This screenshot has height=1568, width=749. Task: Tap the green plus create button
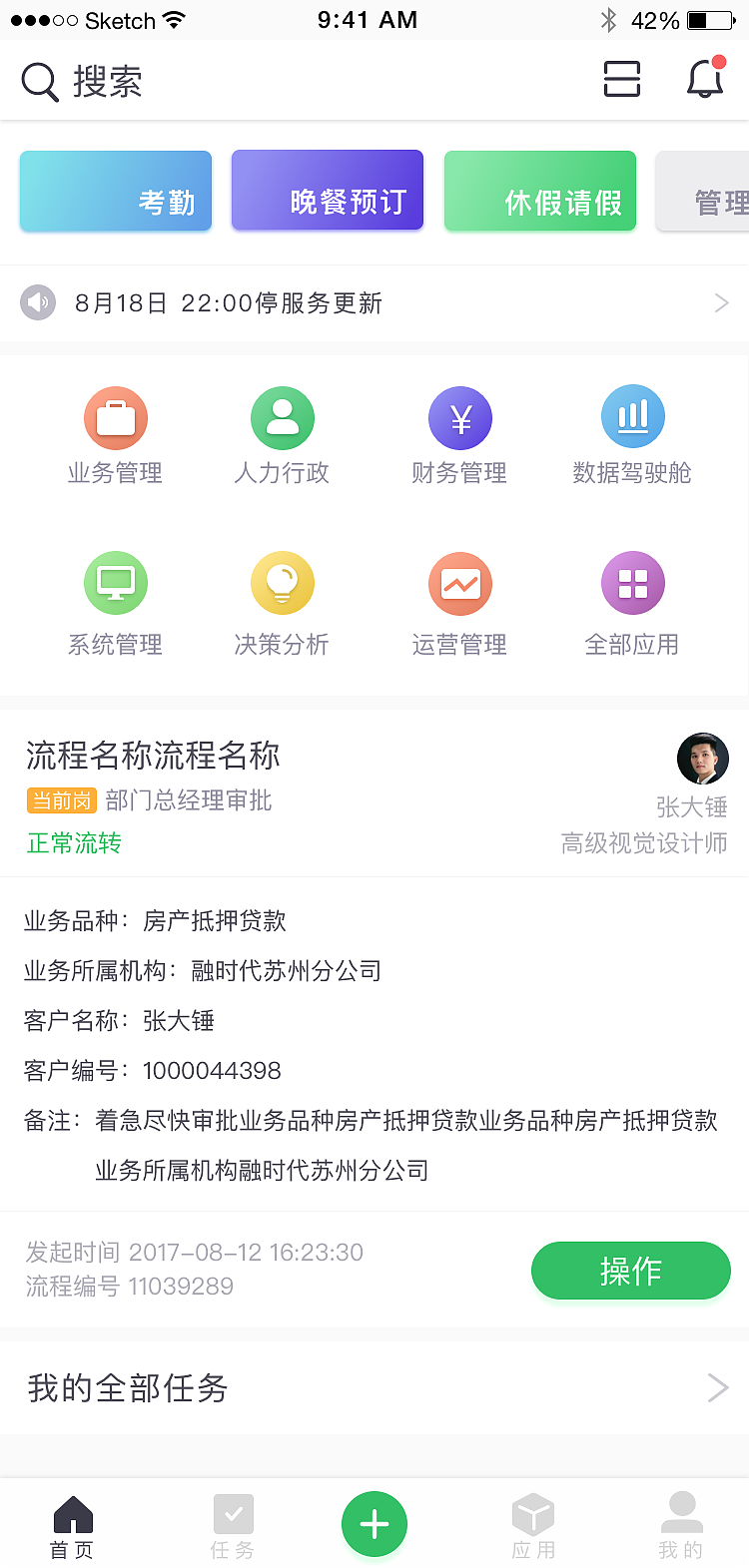pos(374,1524)
